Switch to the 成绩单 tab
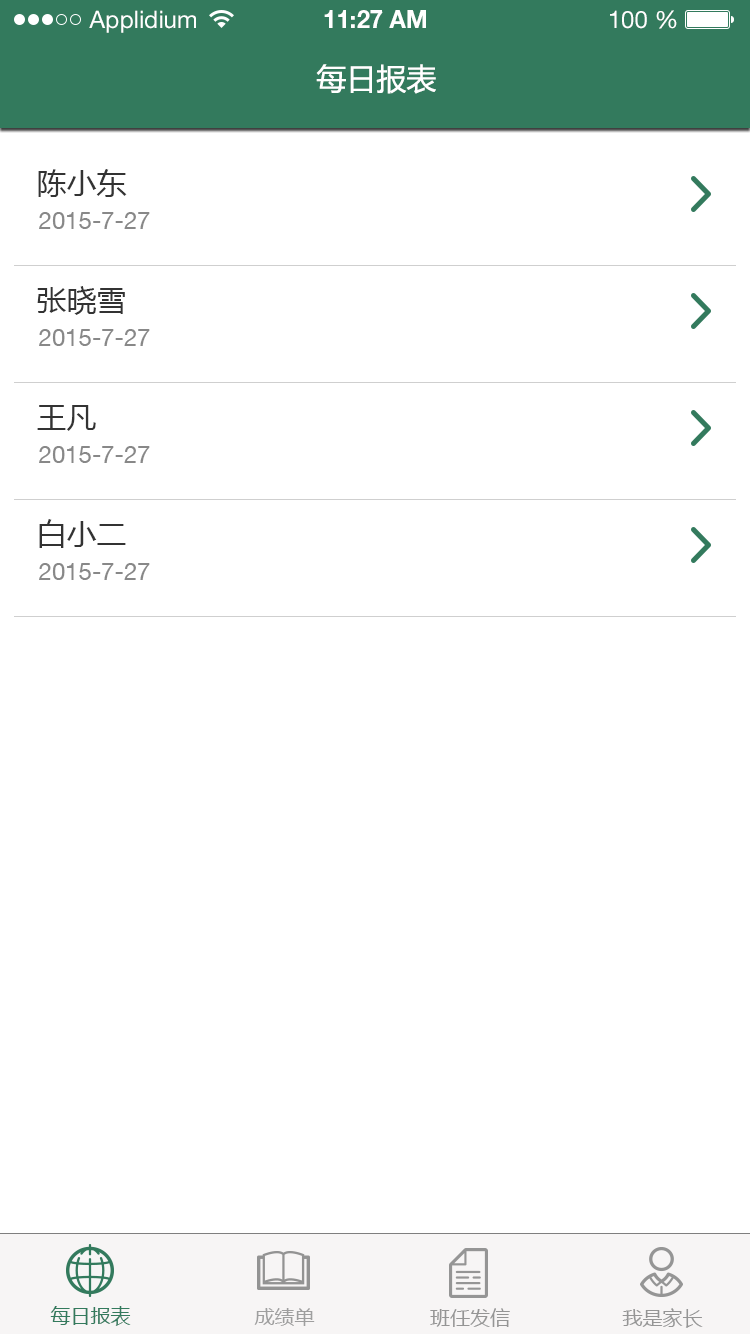Viewport: 750px width, 1334px height. point(284,1286)
